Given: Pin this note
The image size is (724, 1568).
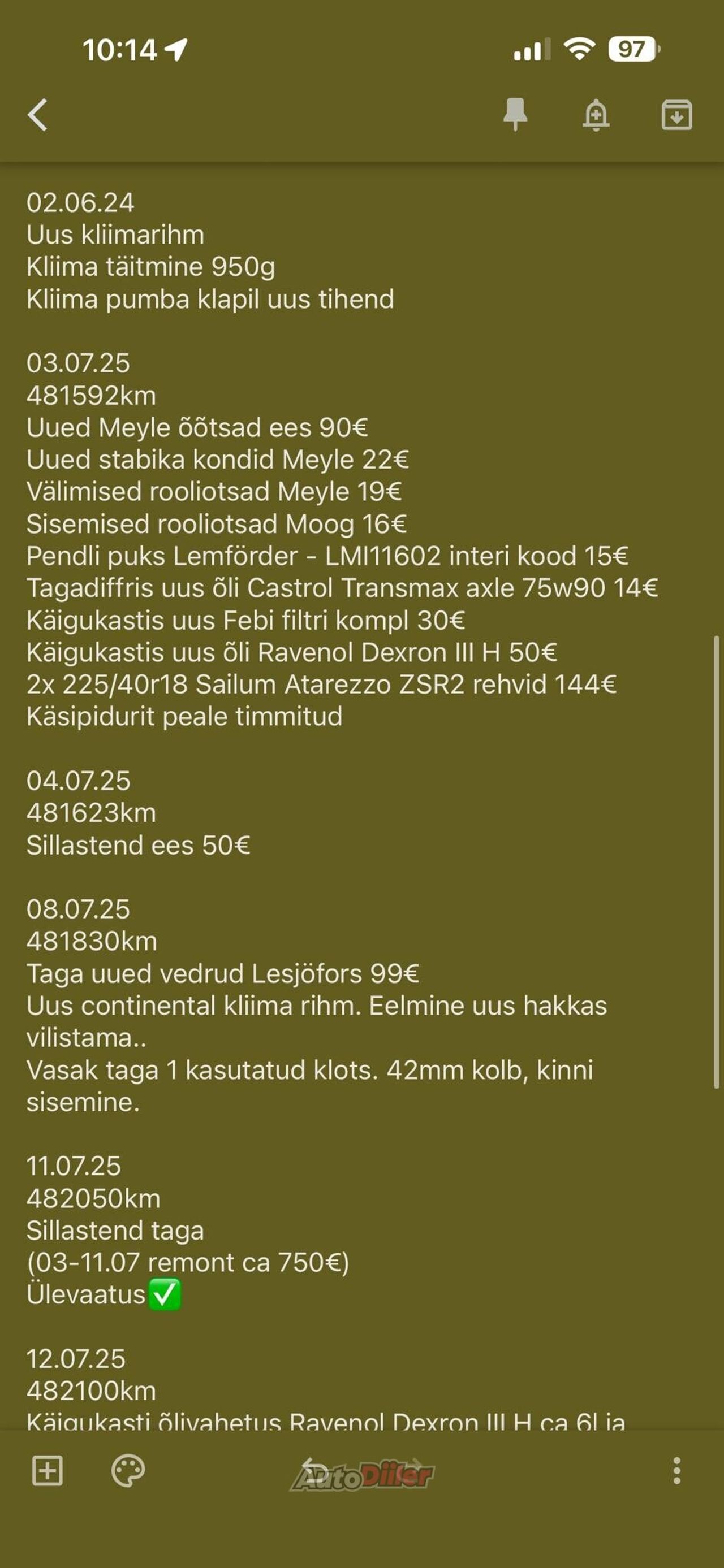Looking at the screenshot, I should (515, 114).
